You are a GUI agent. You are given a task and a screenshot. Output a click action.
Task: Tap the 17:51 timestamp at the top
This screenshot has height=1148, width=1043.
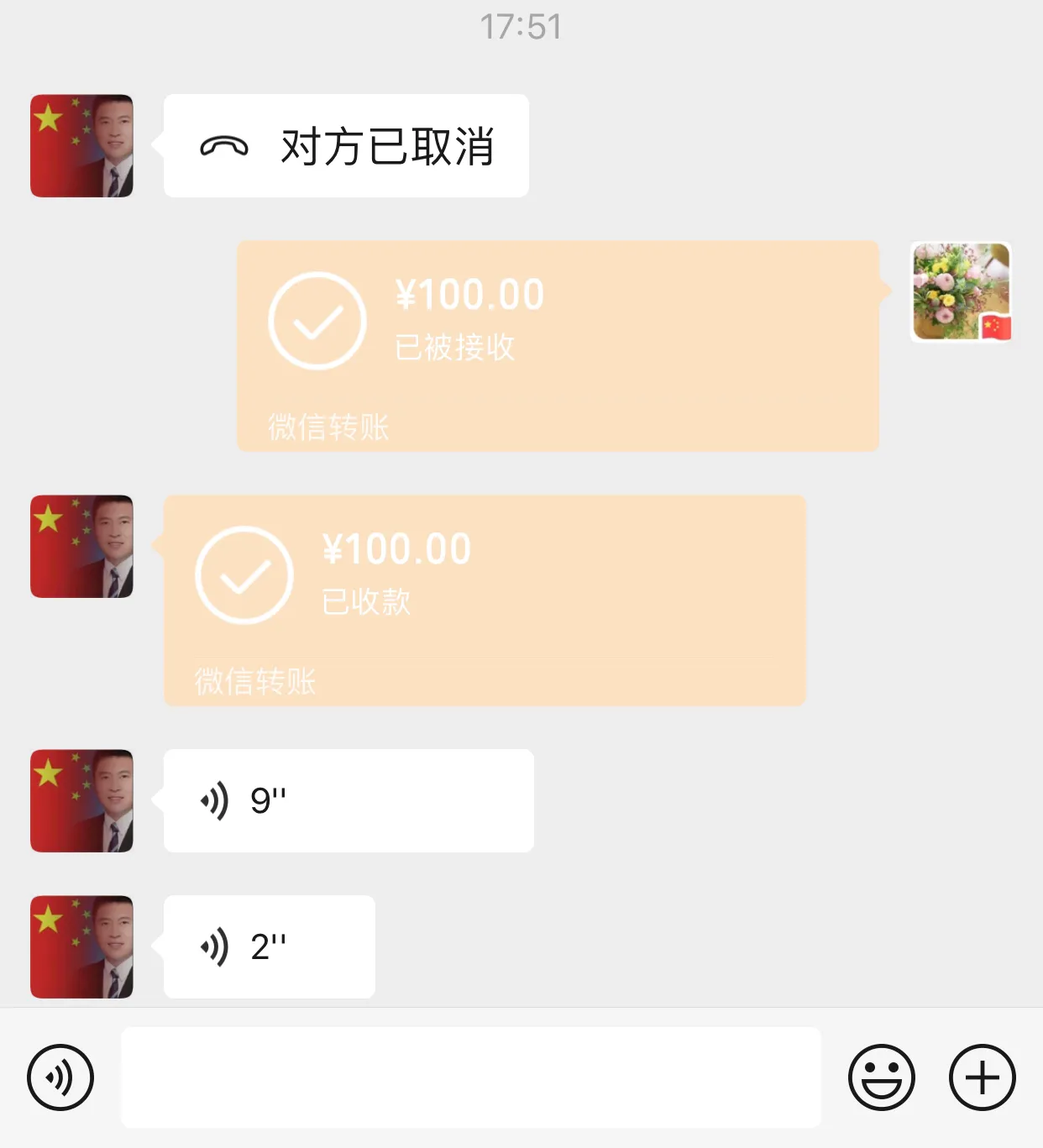pos(521,28)
